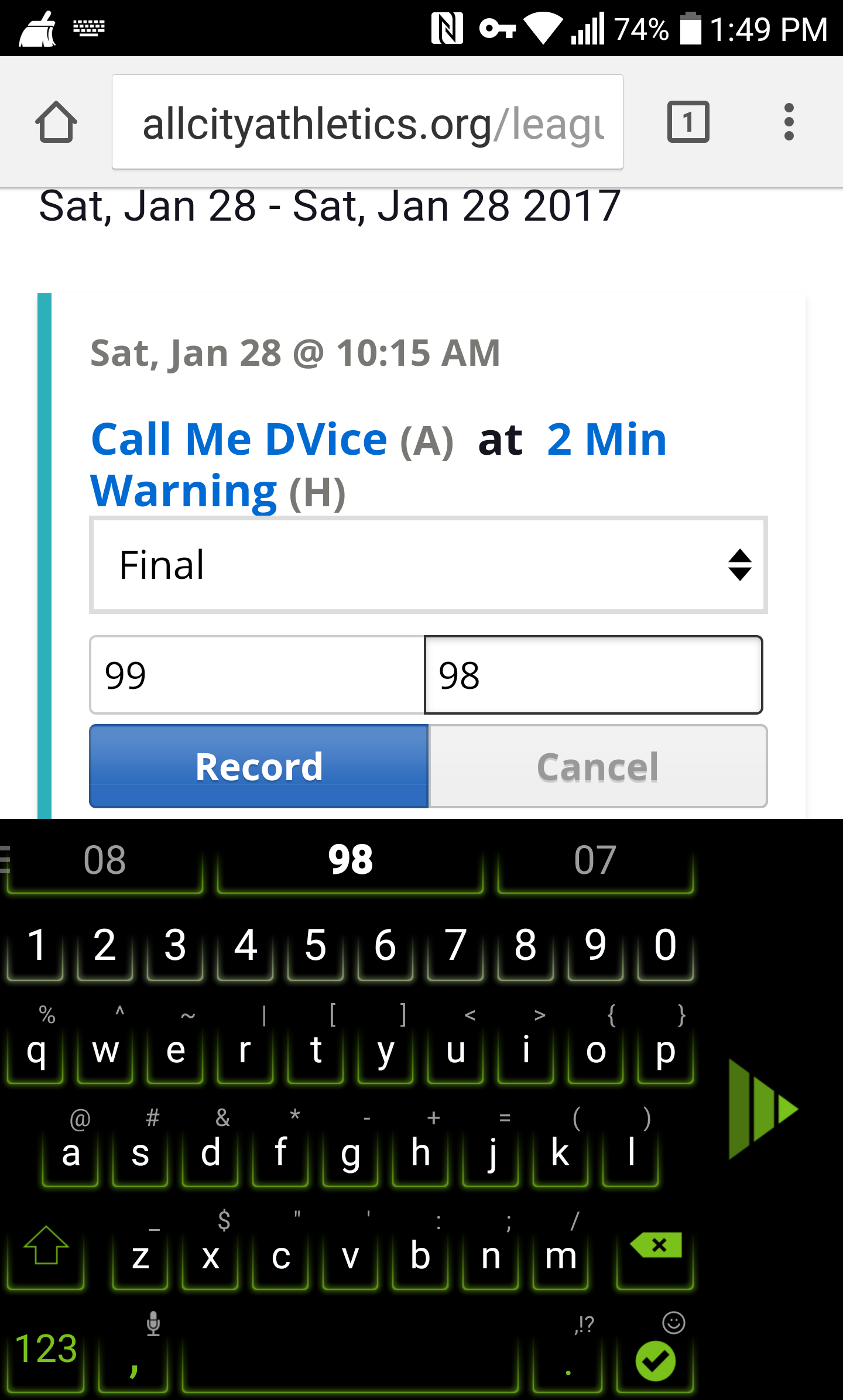Choose the 08 keyboard suggestion
Screen dimensions: 843x1400
(105, 860)
